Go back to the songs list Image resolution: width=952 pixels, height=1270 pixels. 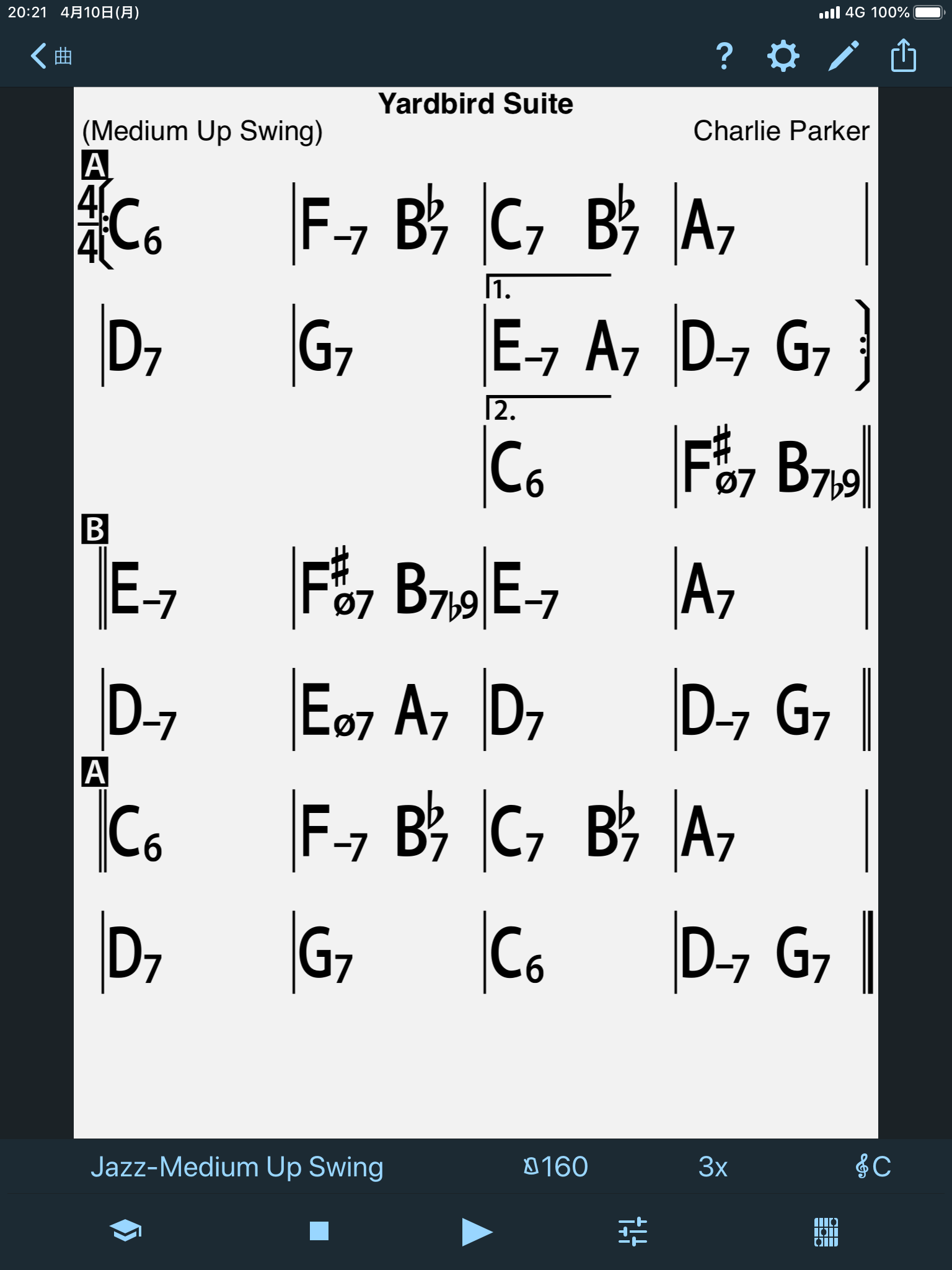(51, 56)
